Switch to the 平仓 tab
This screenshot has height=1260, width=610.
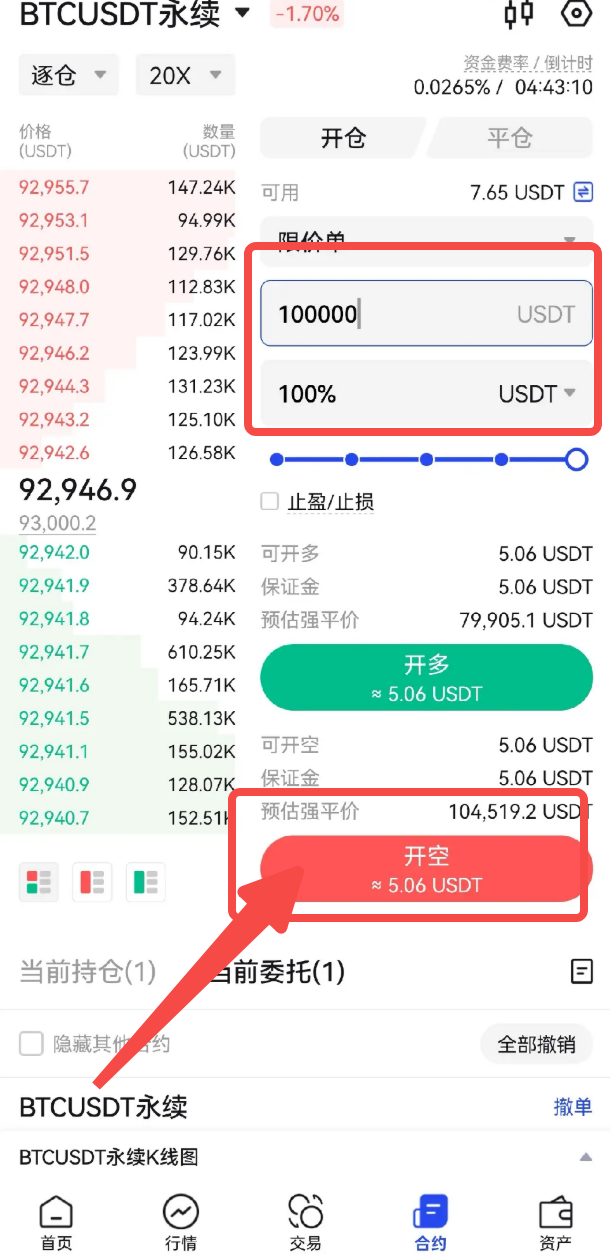point(510,138)
